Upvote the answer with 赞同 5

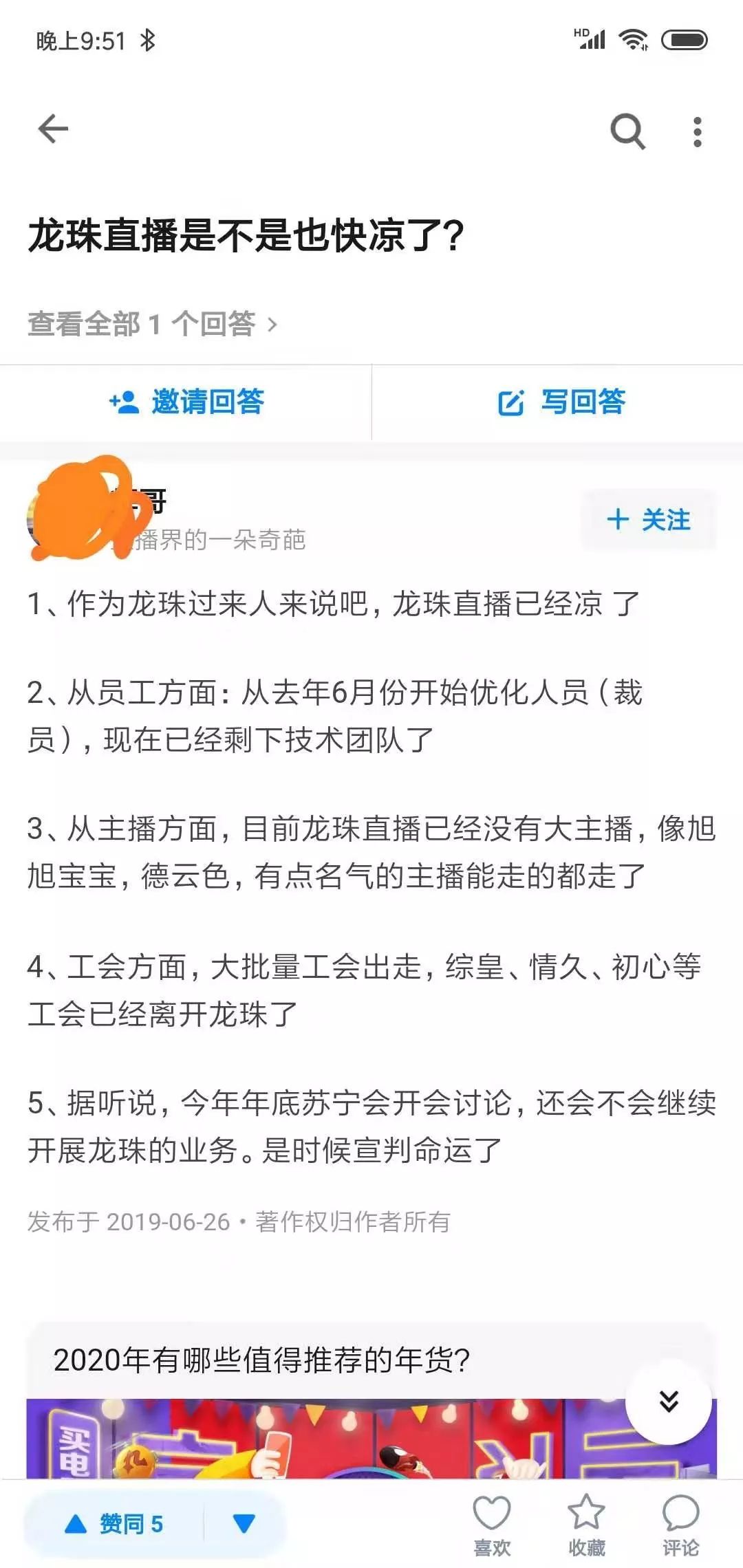(114, 1524)
